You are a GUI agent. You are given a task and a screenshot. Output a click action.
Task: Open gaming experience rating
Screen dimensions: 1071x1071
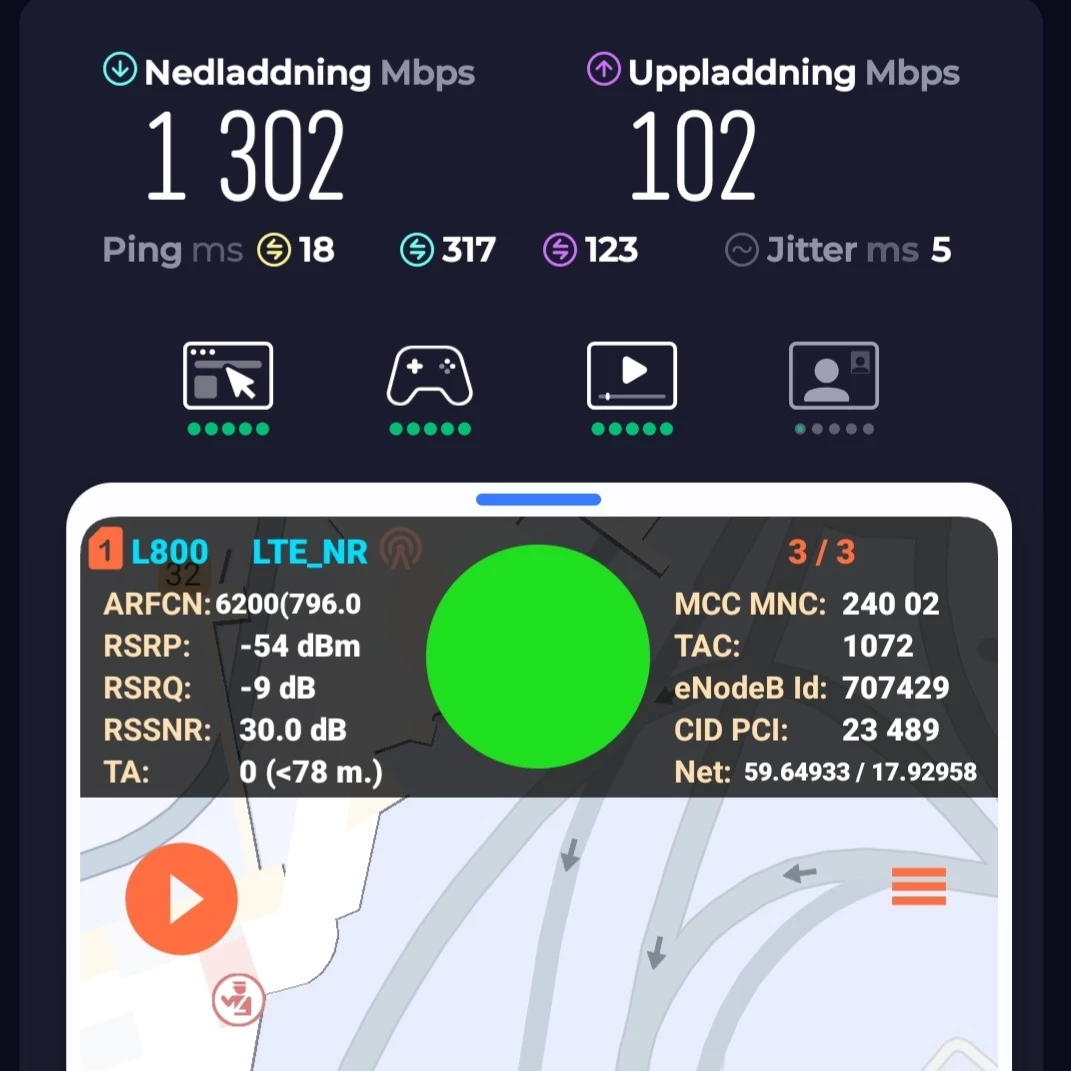click(430, 376)
